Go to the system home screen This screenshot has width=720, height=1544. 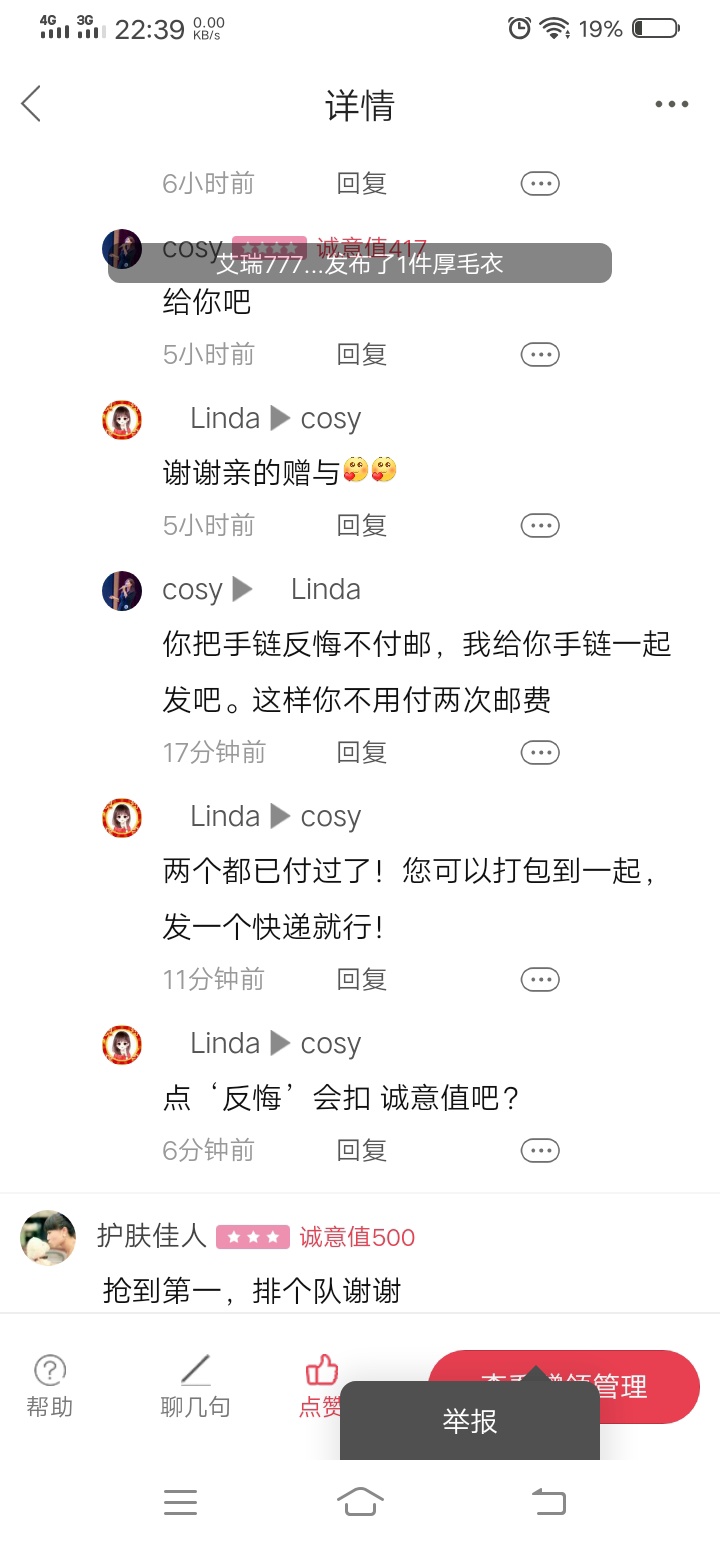(360, 1501)
